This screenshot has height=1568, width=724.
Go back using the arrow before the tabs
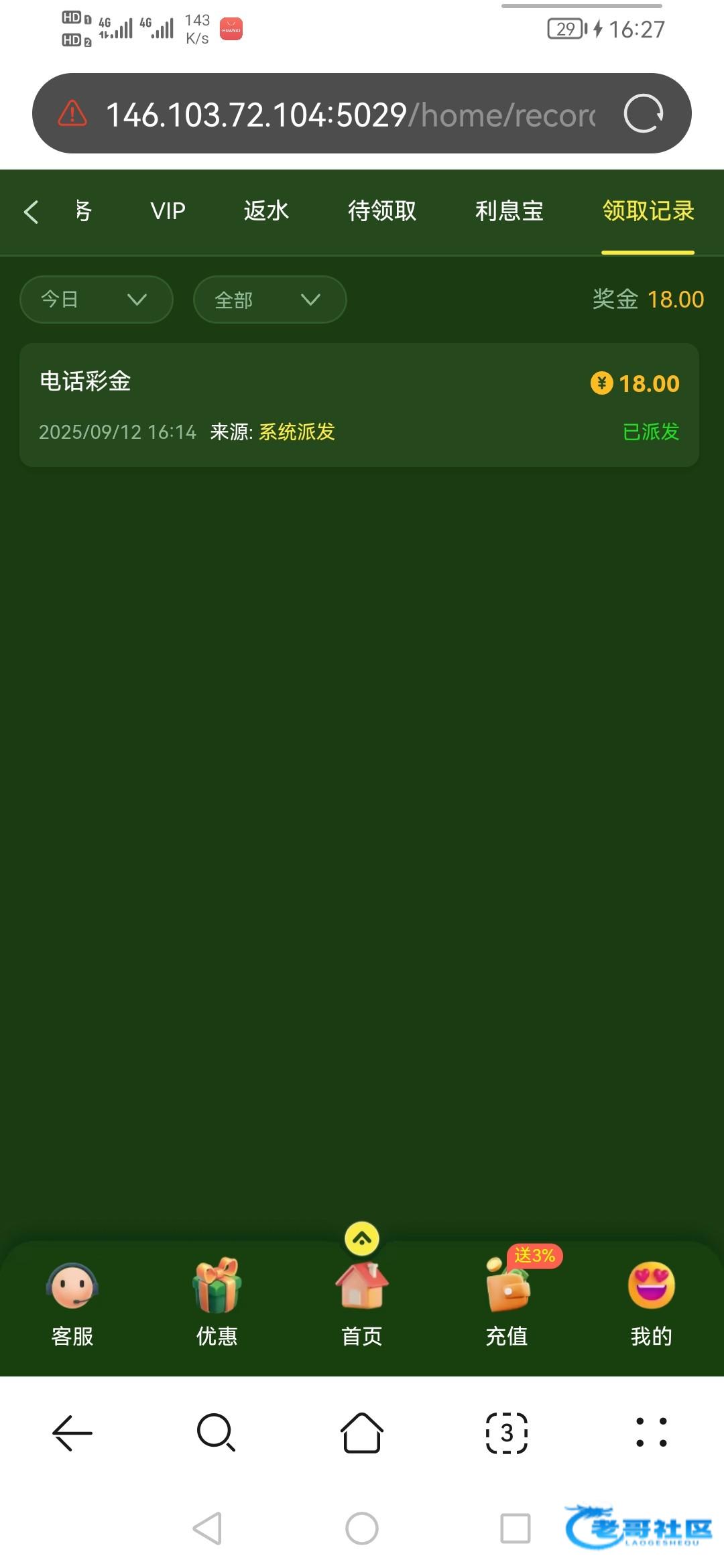pos(32,212)
